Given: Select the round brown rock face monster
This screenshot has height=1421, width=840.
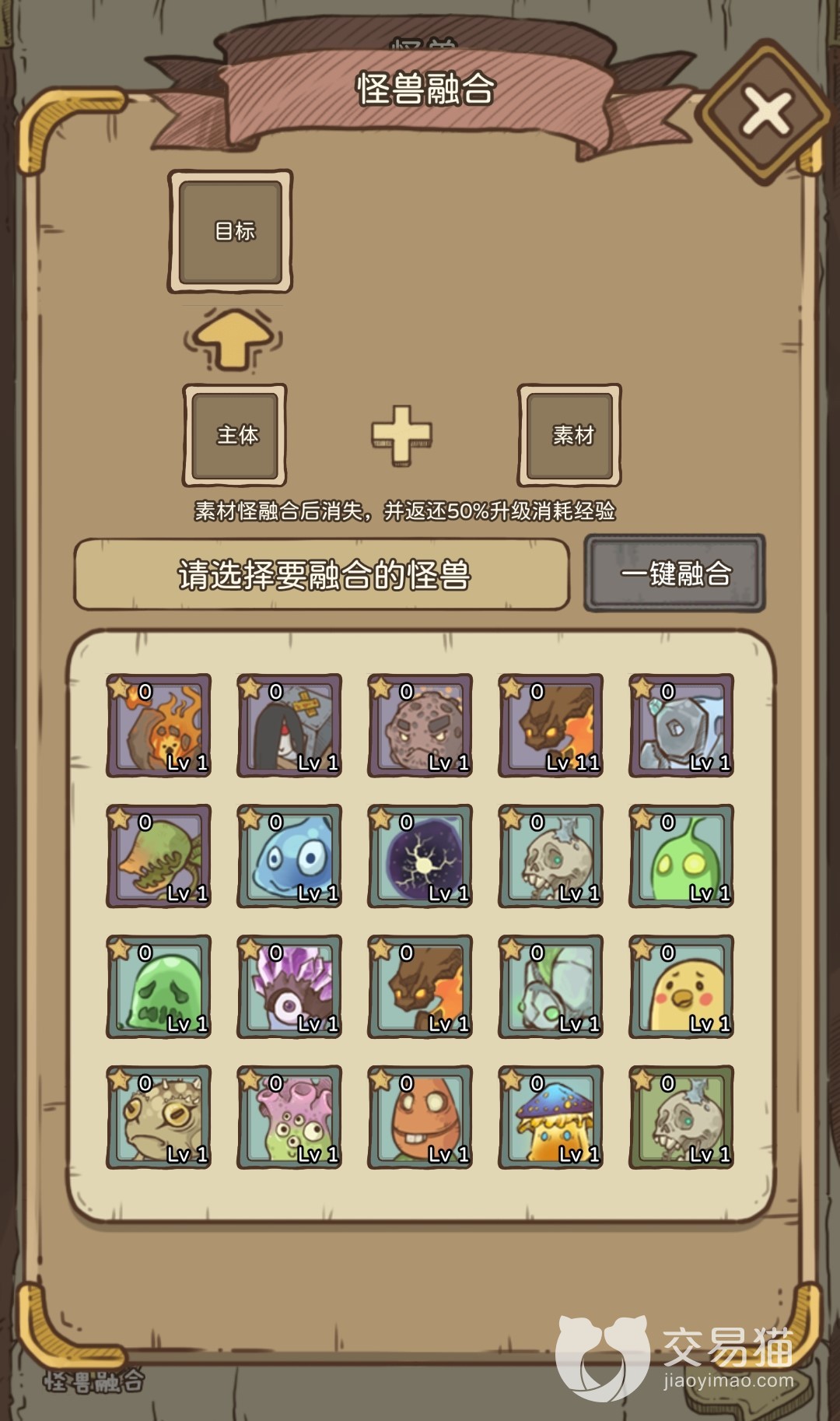Looking at the screenshot, I should [420, 725].
